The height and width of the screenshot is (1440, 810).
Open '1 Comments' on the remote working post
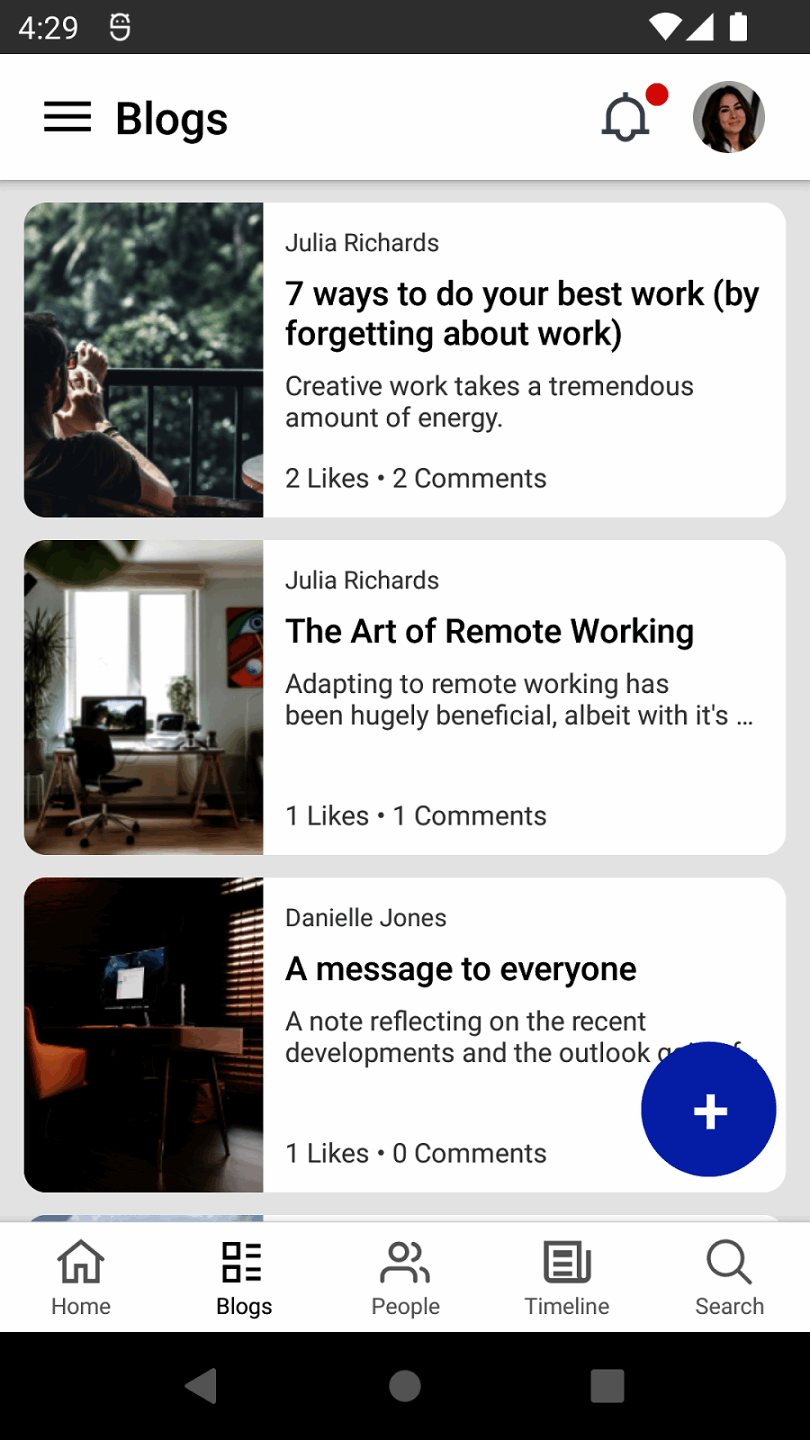click(470, 815)
